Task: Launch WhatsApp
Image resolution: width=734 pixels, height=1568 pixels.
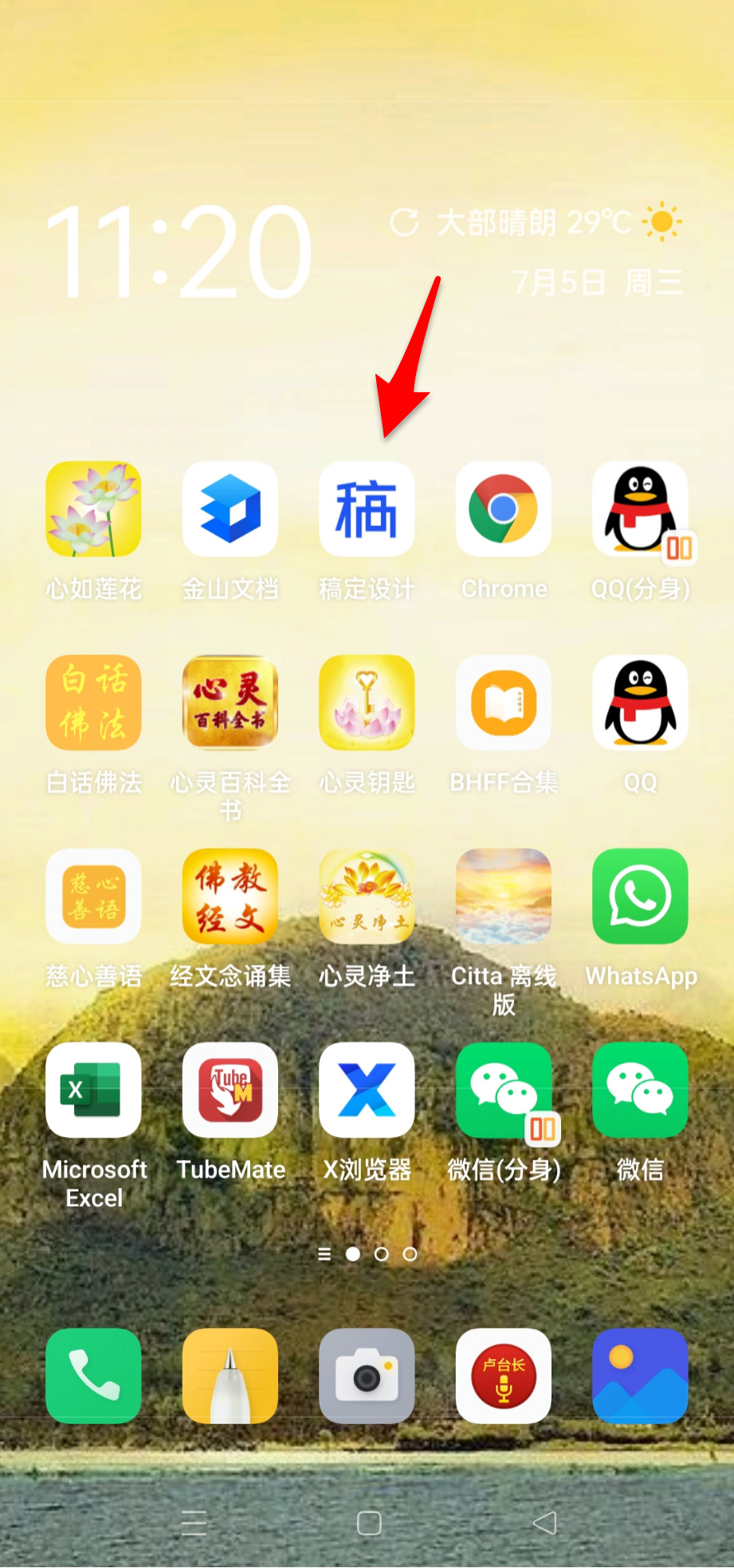Action: (640, 897)
